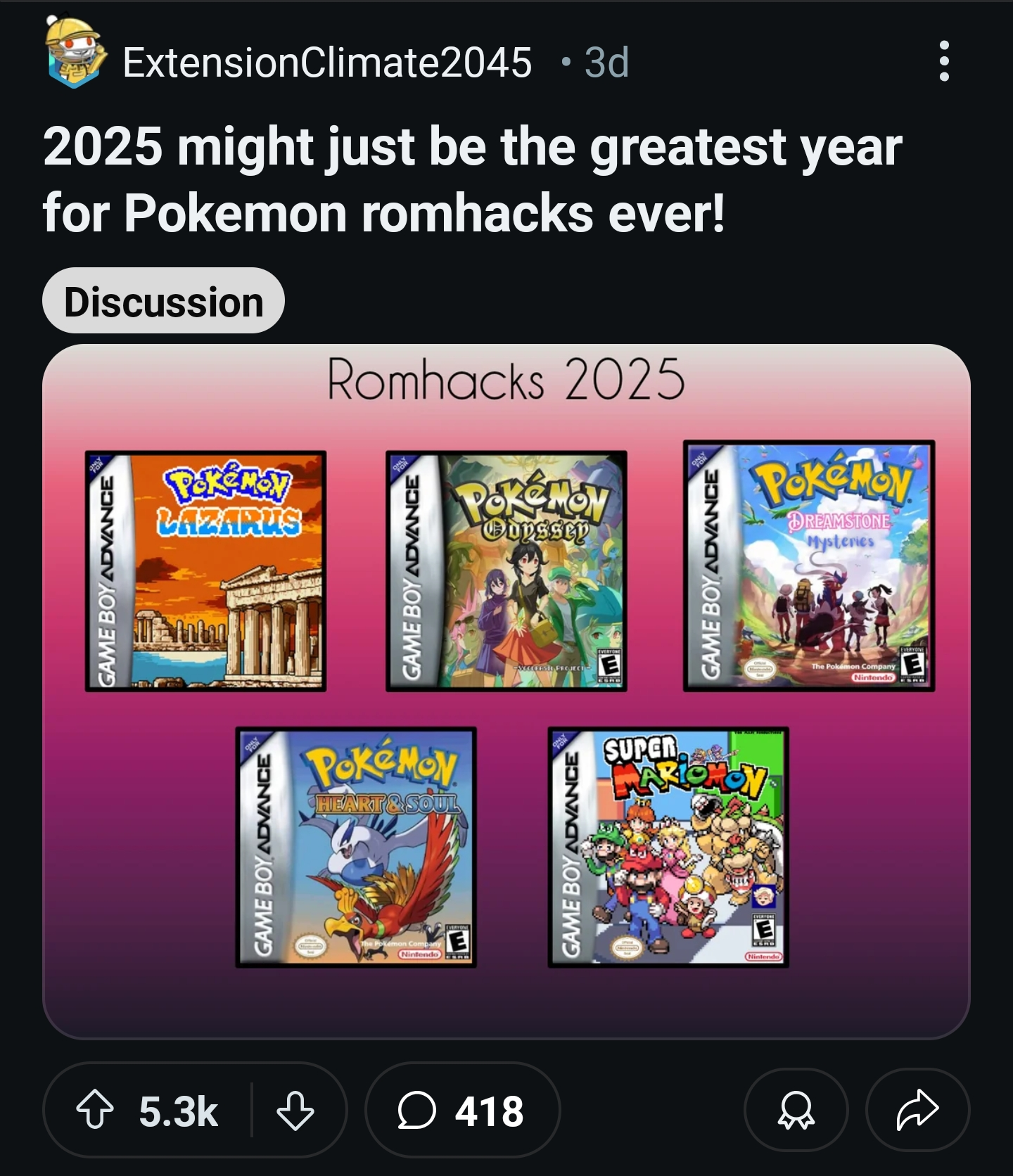Viewport: 1013px width, 1176px height.
Task: Downvote this post
Action: [x=295, y=1110]
